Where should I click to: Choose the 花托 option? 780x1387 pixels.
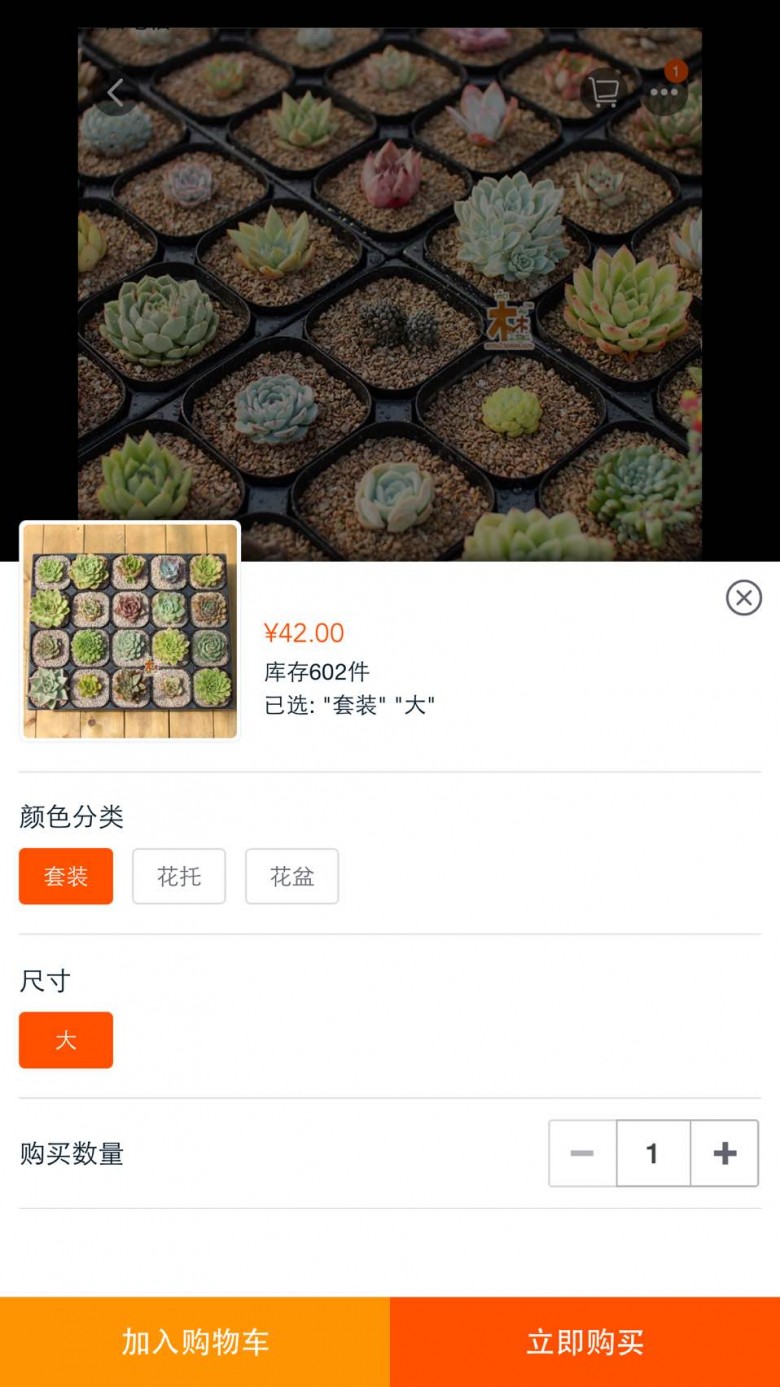coord(179,877)
